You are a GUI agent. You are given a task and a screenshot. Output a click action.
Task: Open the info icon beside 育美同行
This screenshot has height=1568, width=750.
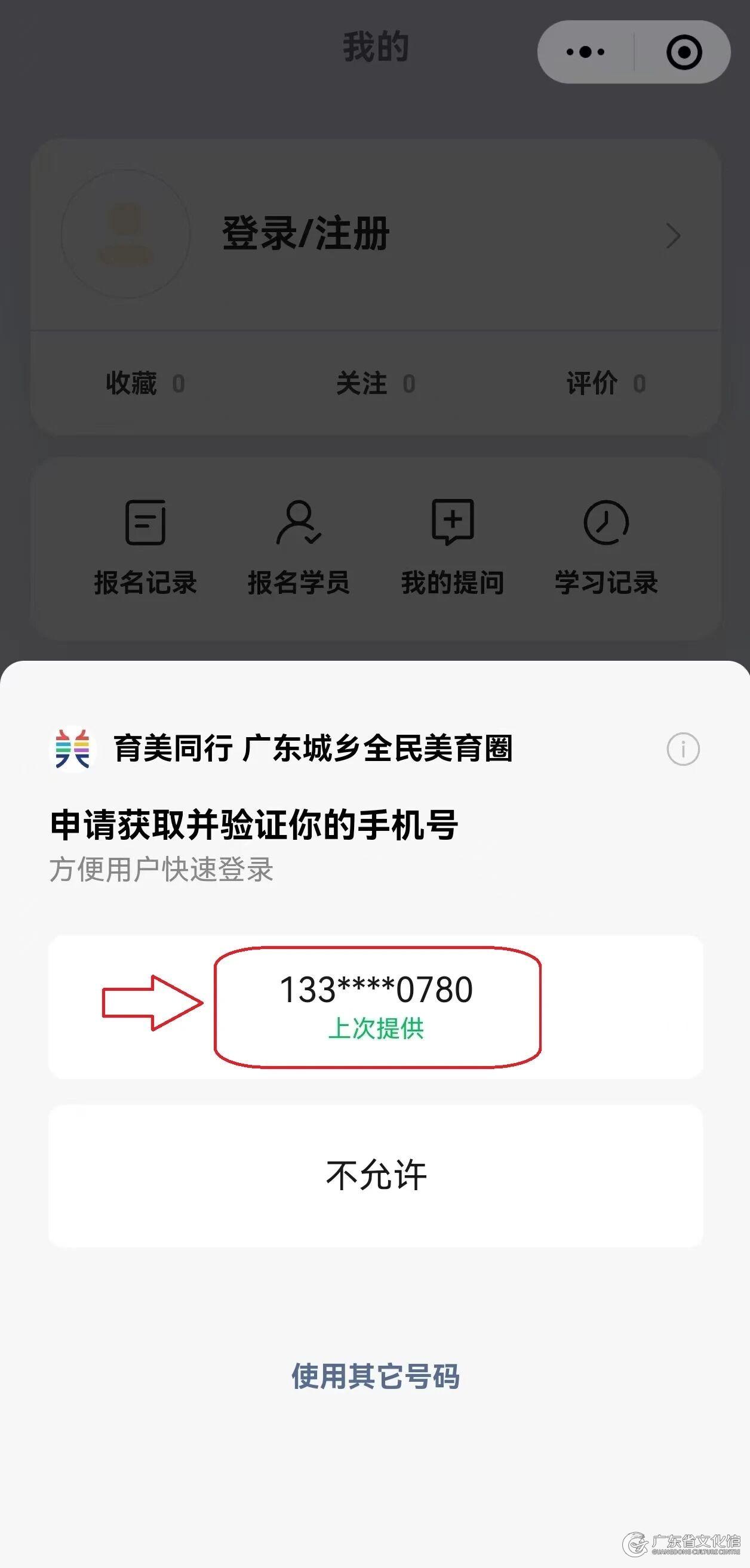pyautogui.click(x=683, y=748)
